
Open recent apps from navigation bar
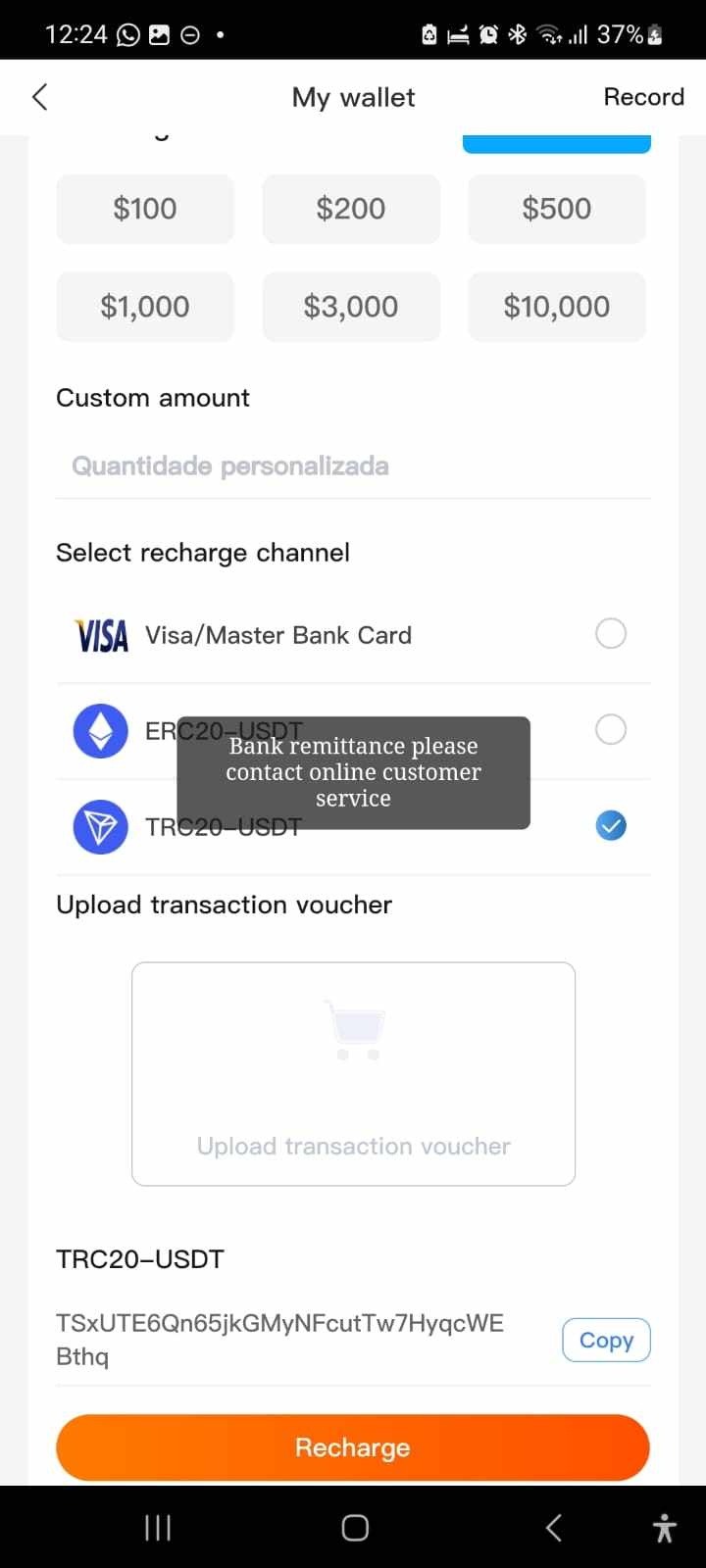coord(158,1527)
